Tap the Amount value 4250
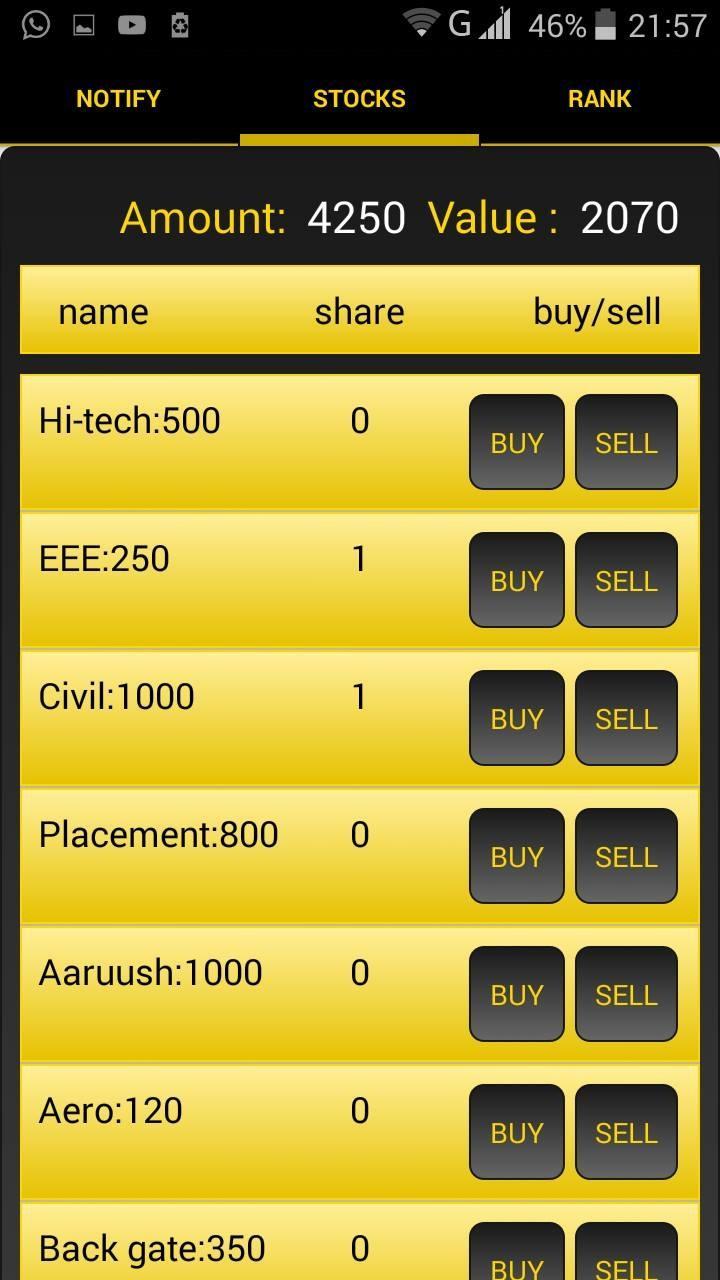The image size is (720, 1280). click(357, 217)
